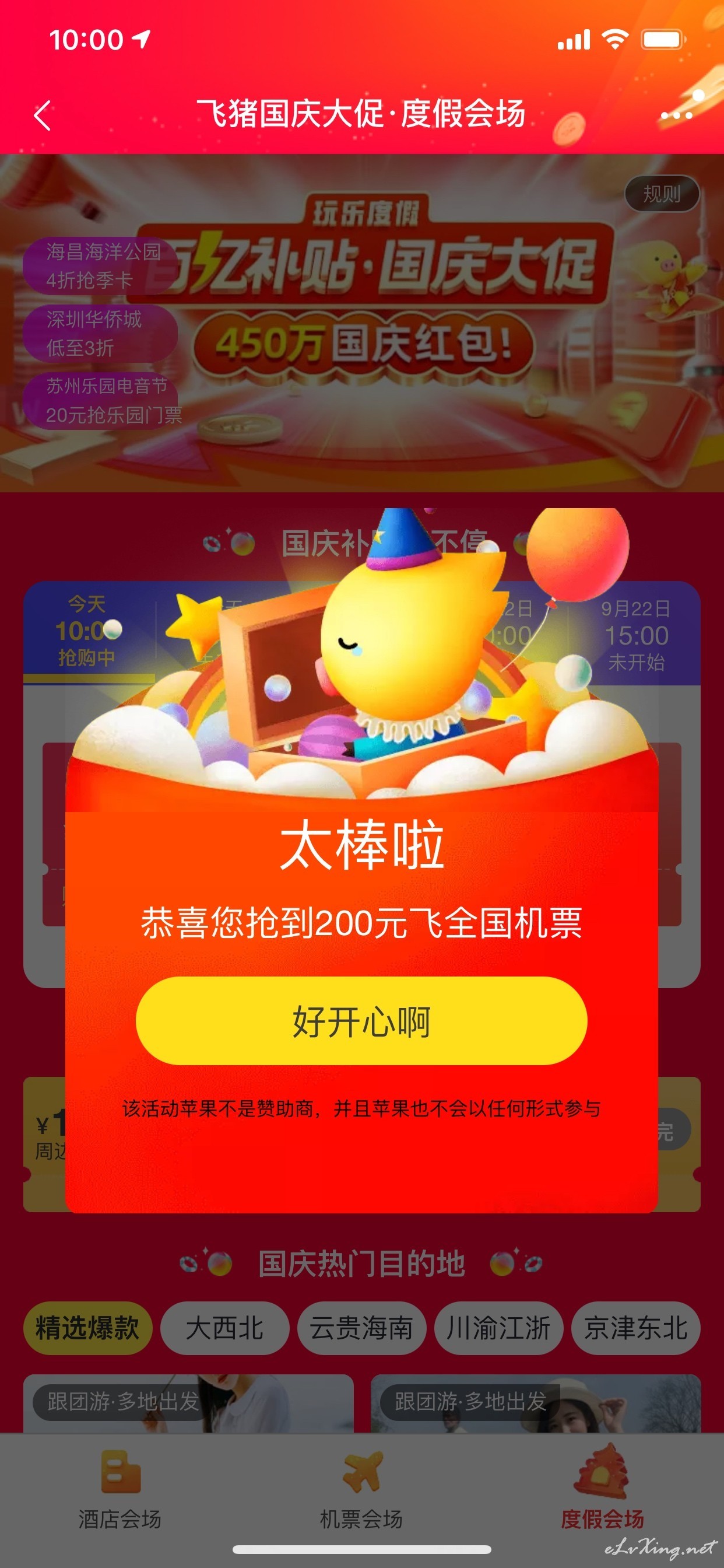Image resolution: width=724 pixels, height=1568 pixels.
Task: Choose the 云贵海南 destination chip
Action: [x=361, y=1328]
